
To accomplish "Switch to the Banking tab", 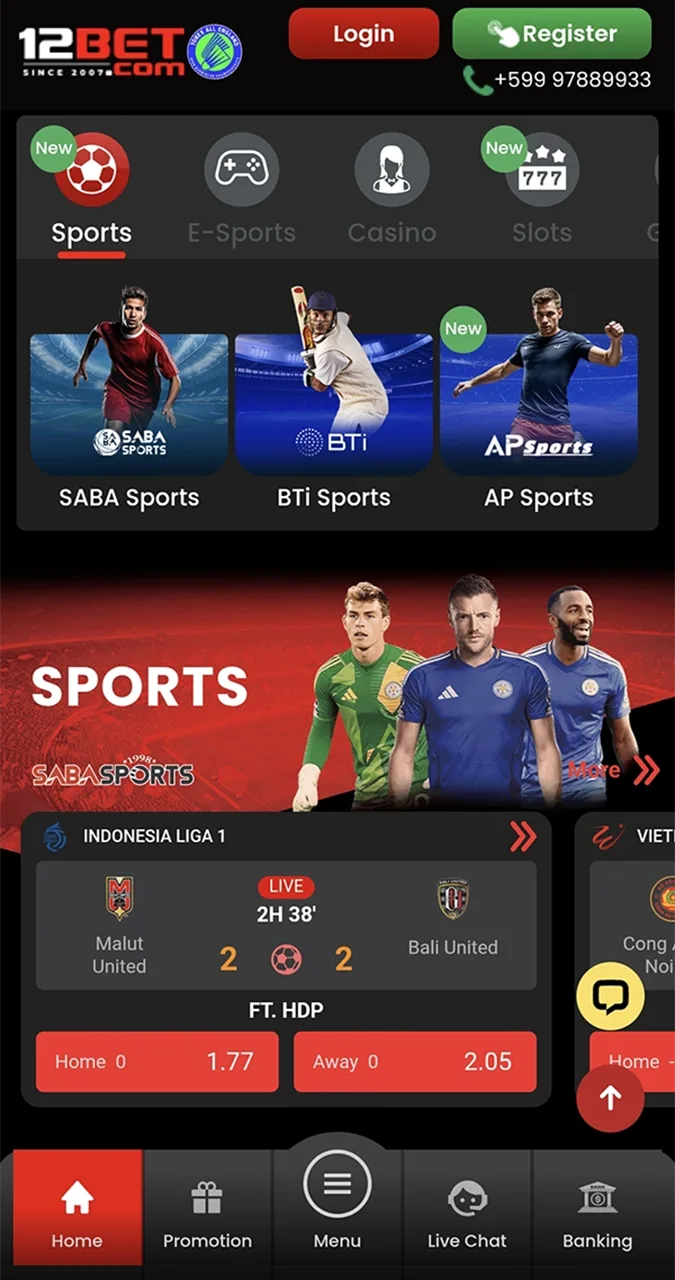I will click(597, 1214).
